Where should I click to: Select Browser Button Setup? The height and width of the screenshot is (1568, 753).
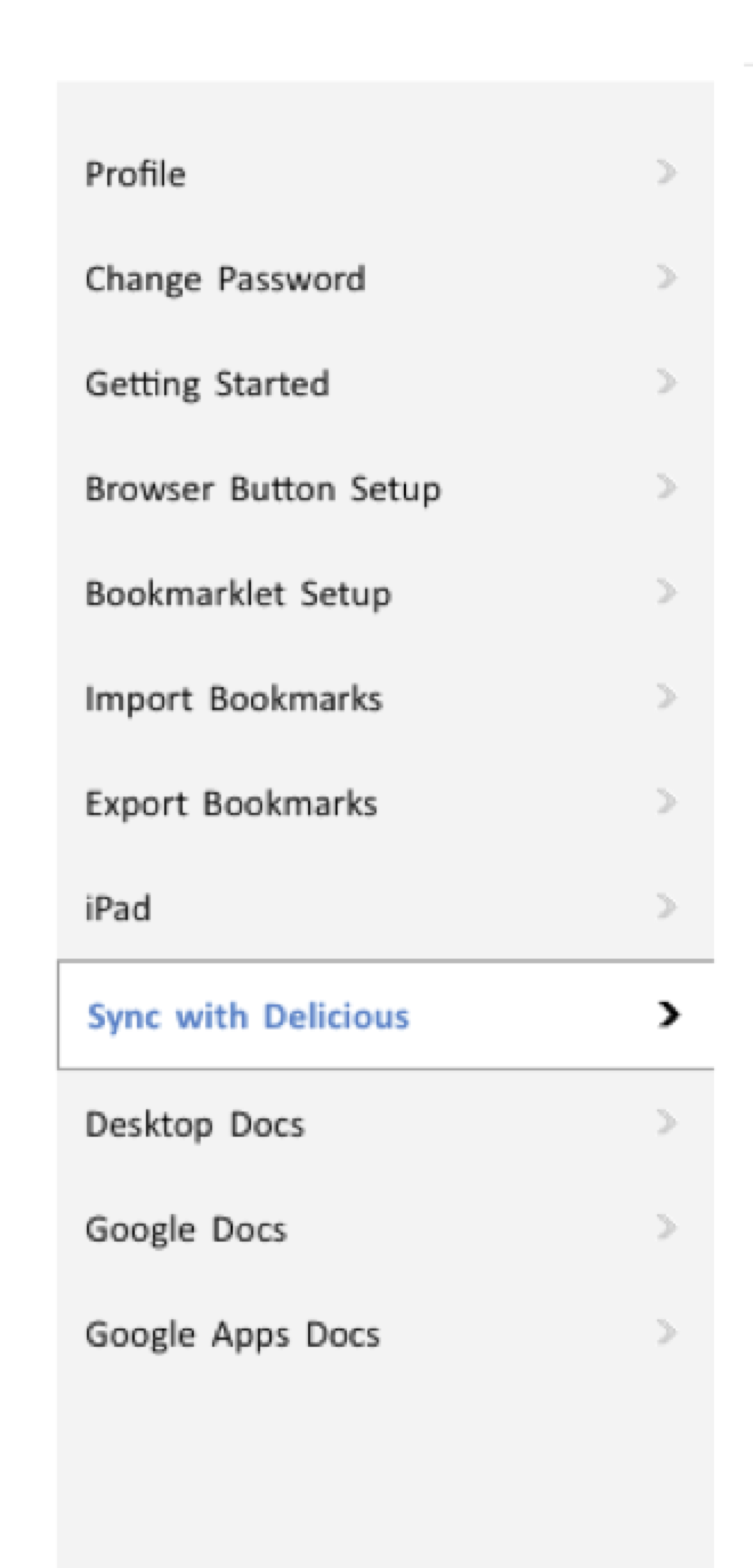pos(386,488)
